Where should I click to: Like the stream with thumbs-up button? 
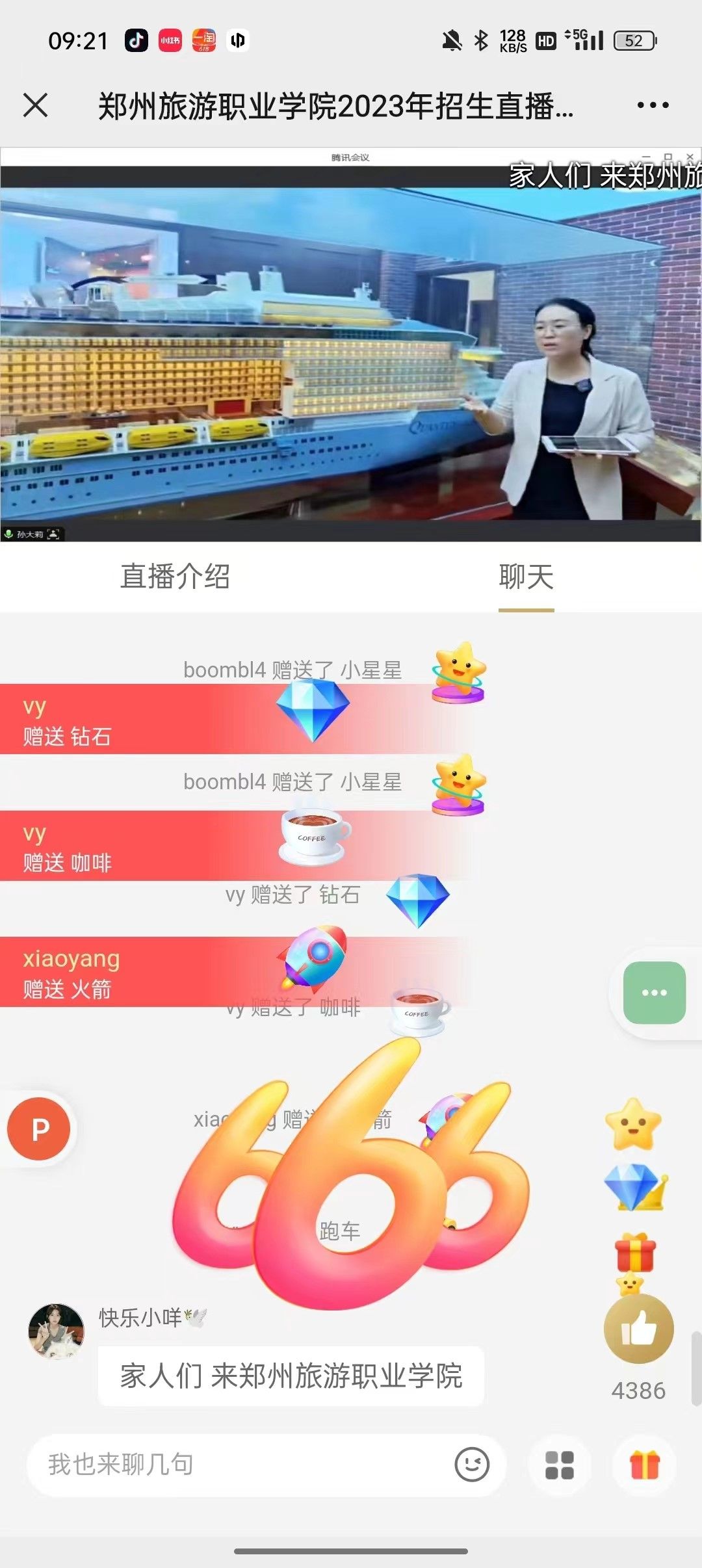click(638, 1328)
